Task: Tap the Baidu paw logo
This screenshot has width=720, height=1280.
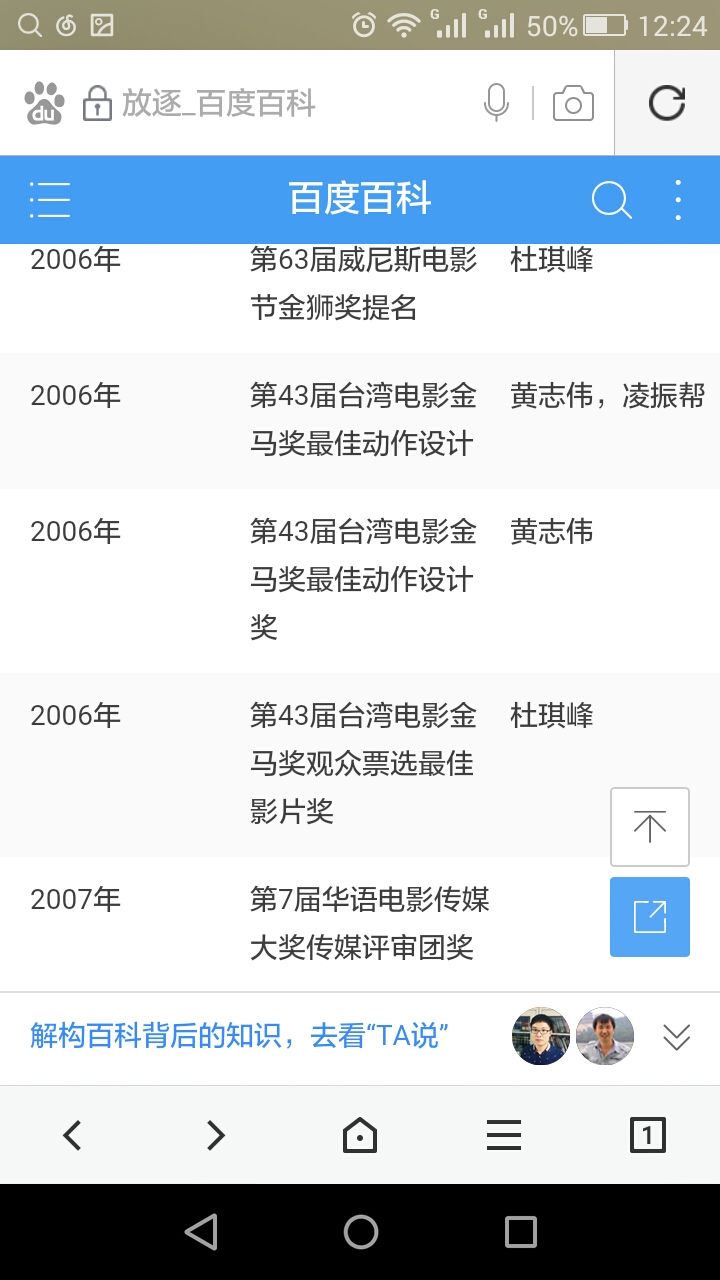Action: pyautogui.click(x=44, y=103)
